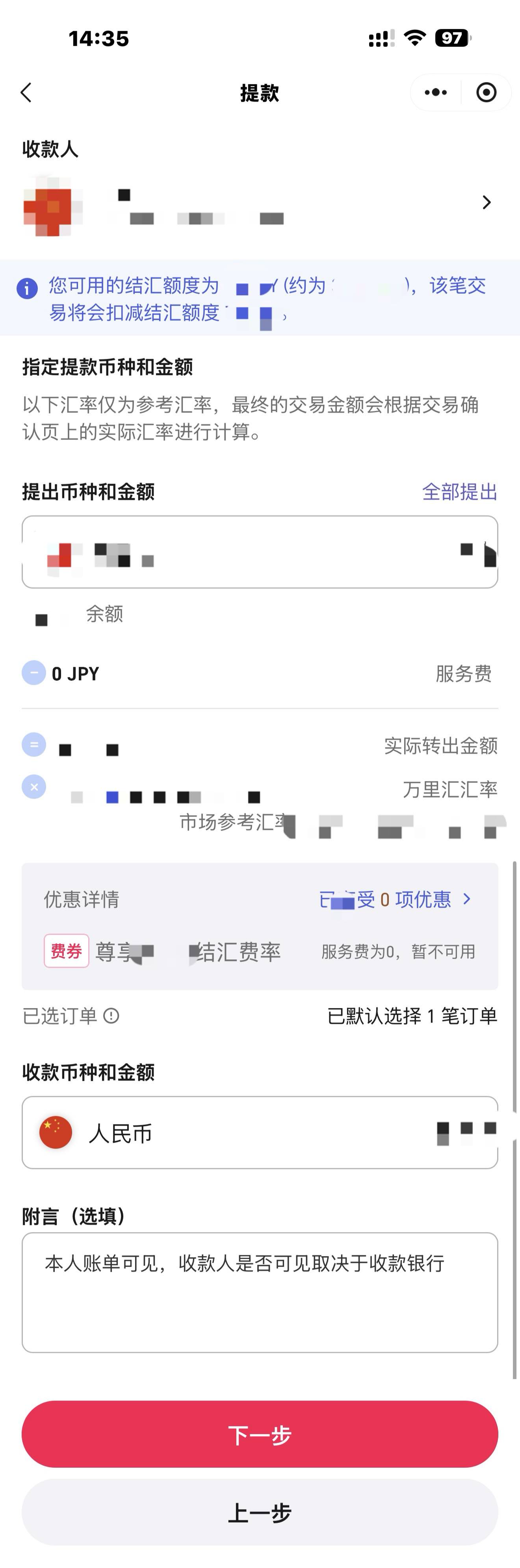
Task: Return to previous step with 上一步
Action: coord(260,1512)
